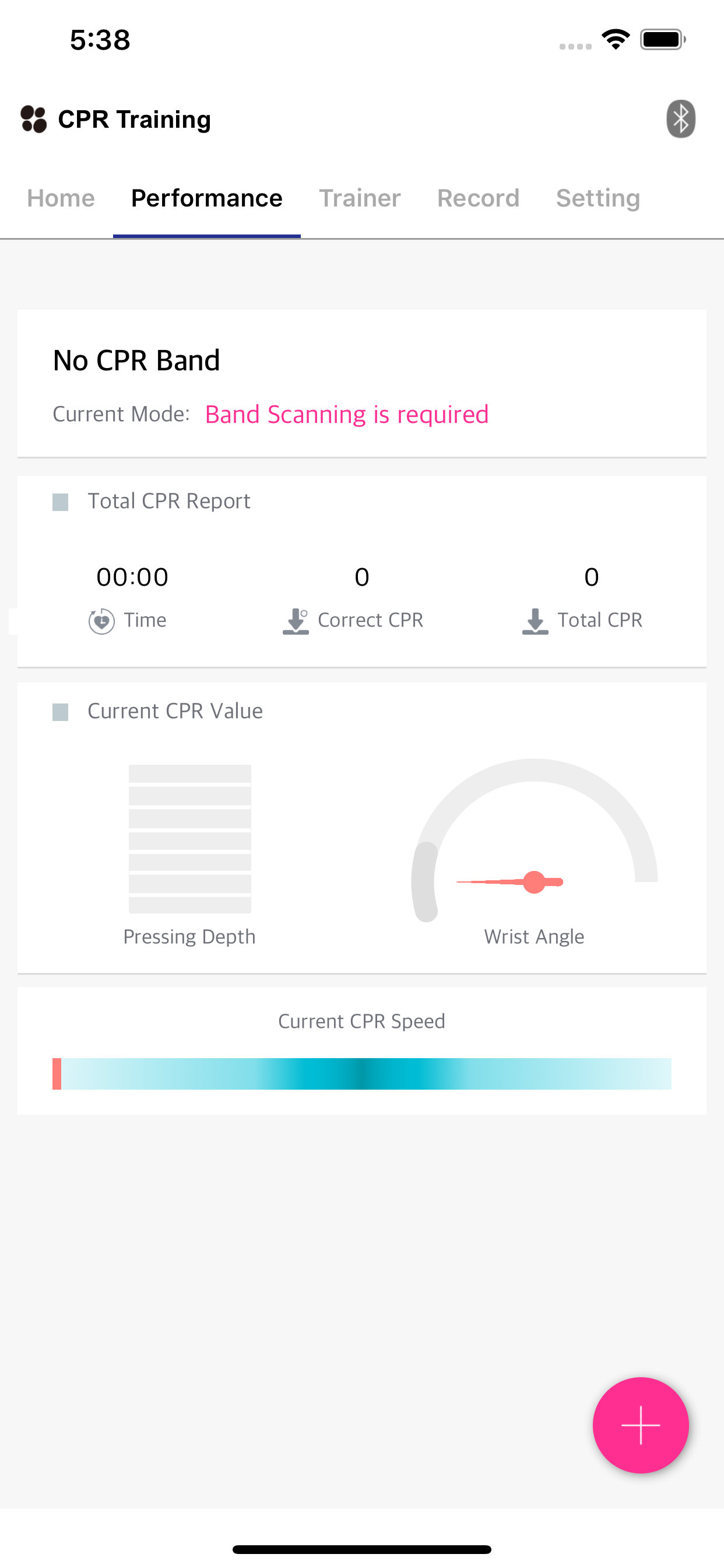This screenshot has width=724, height=1568.
Task: Click the Total CPR Report section square icon
Action: pos(61,502)
